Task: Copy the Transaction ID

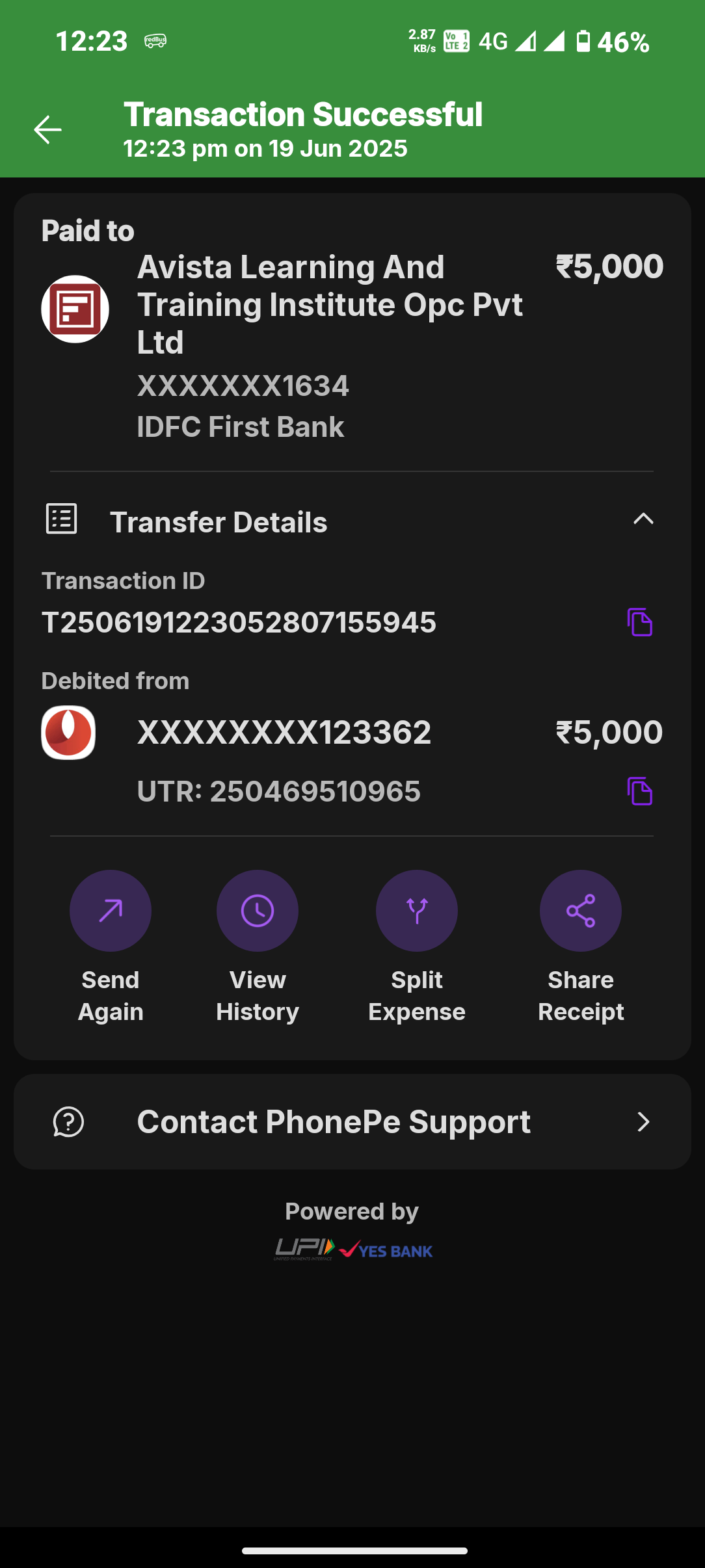Action: pyautogui.click(x=639, y=622)
